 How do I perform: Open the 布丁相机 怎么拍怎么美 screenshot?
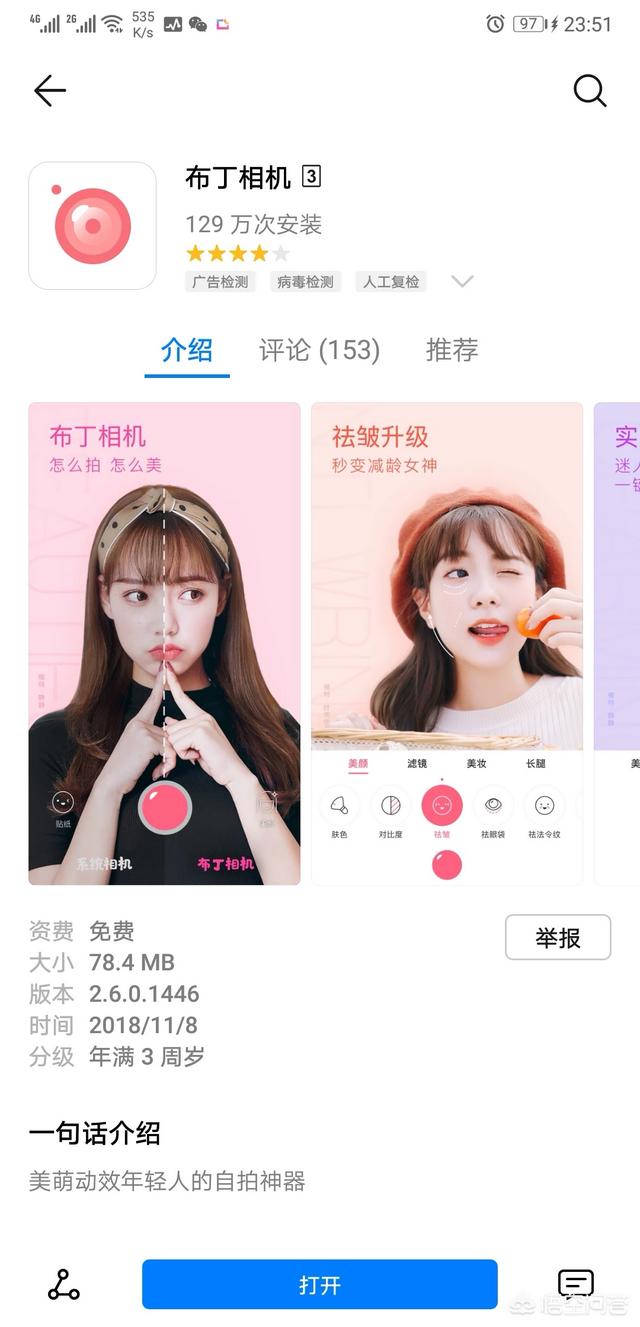(x=164, y=643)
